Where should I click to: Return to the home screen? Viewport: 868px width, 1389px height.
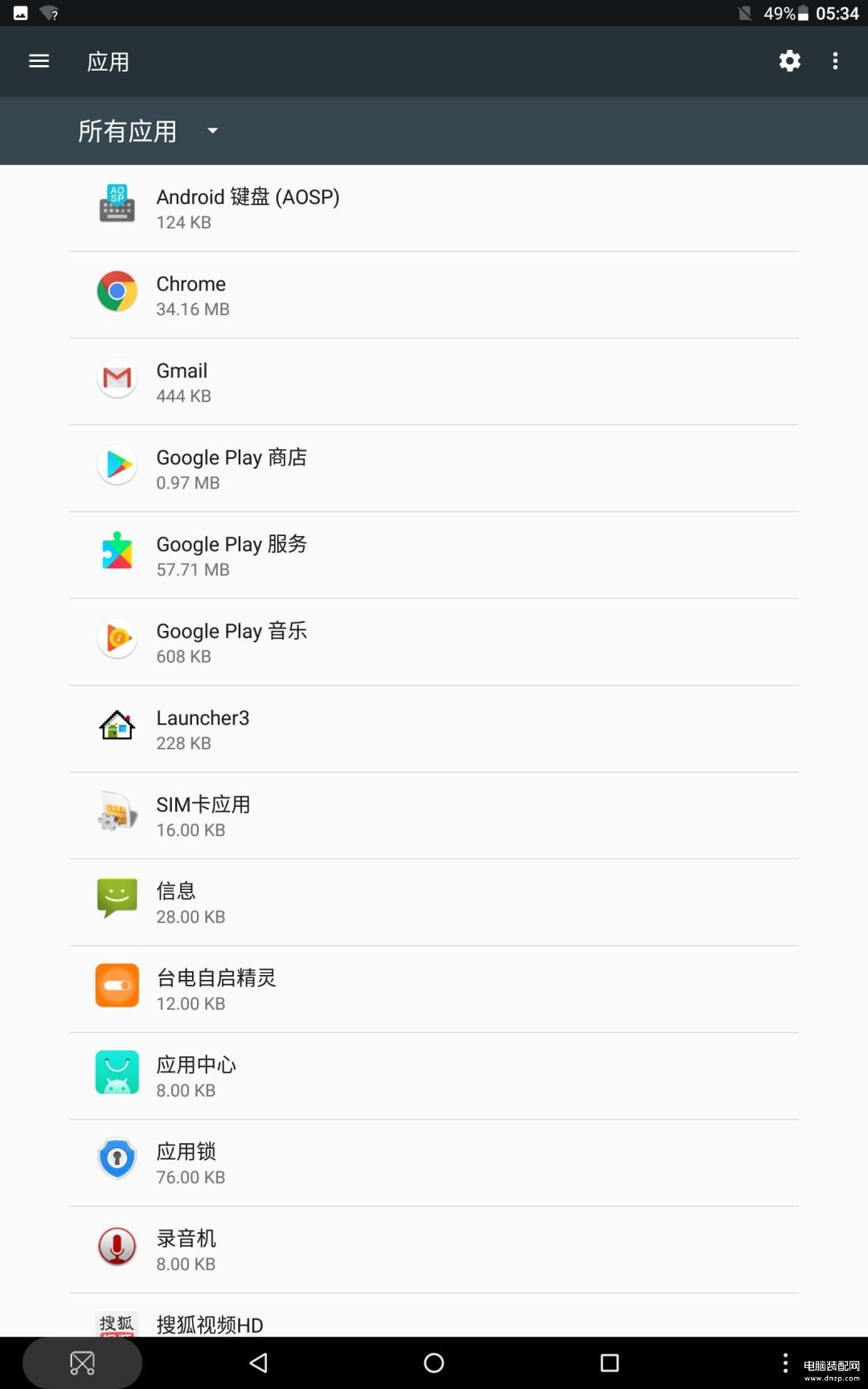coord(434,1362)
